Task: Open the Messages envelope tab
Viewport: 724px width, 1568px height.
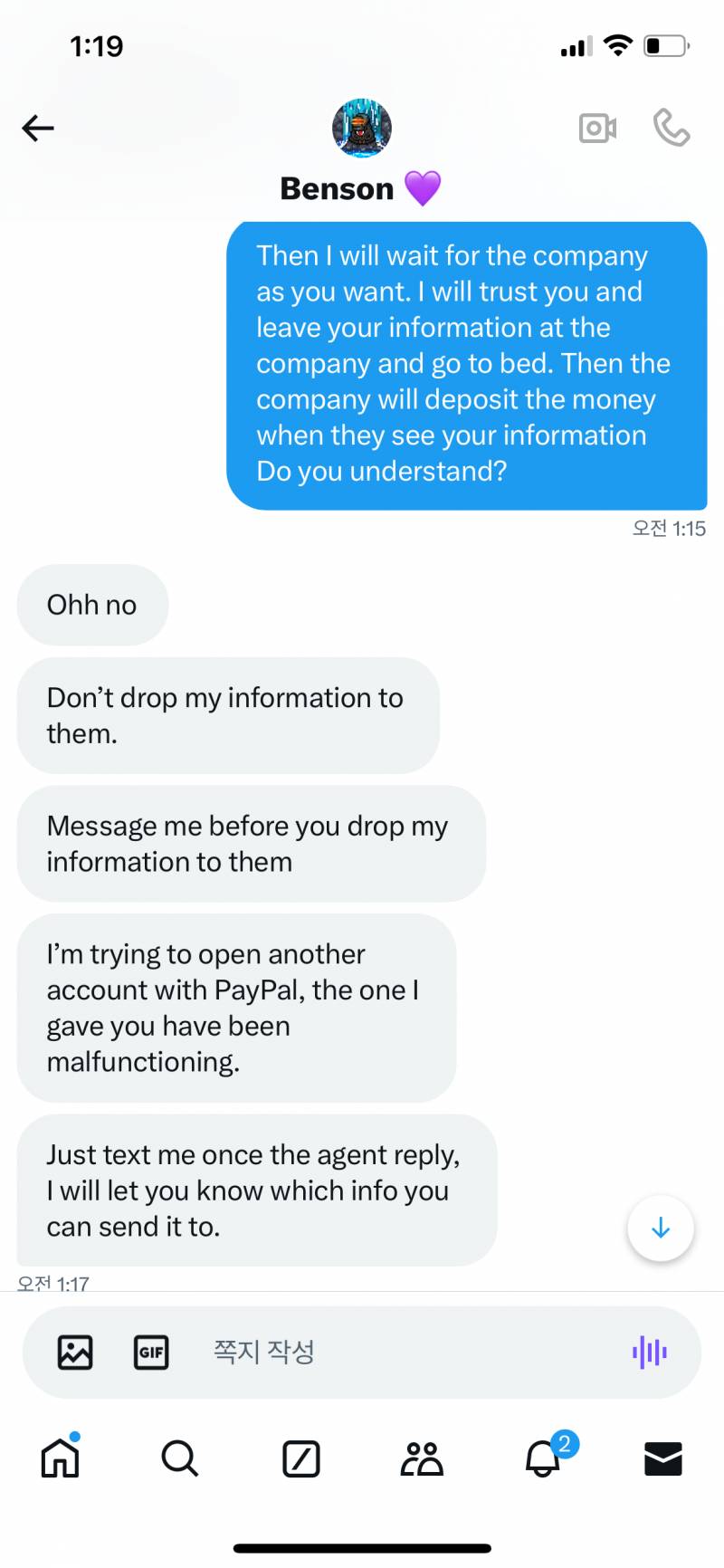Action: [x=663, y=1458]
